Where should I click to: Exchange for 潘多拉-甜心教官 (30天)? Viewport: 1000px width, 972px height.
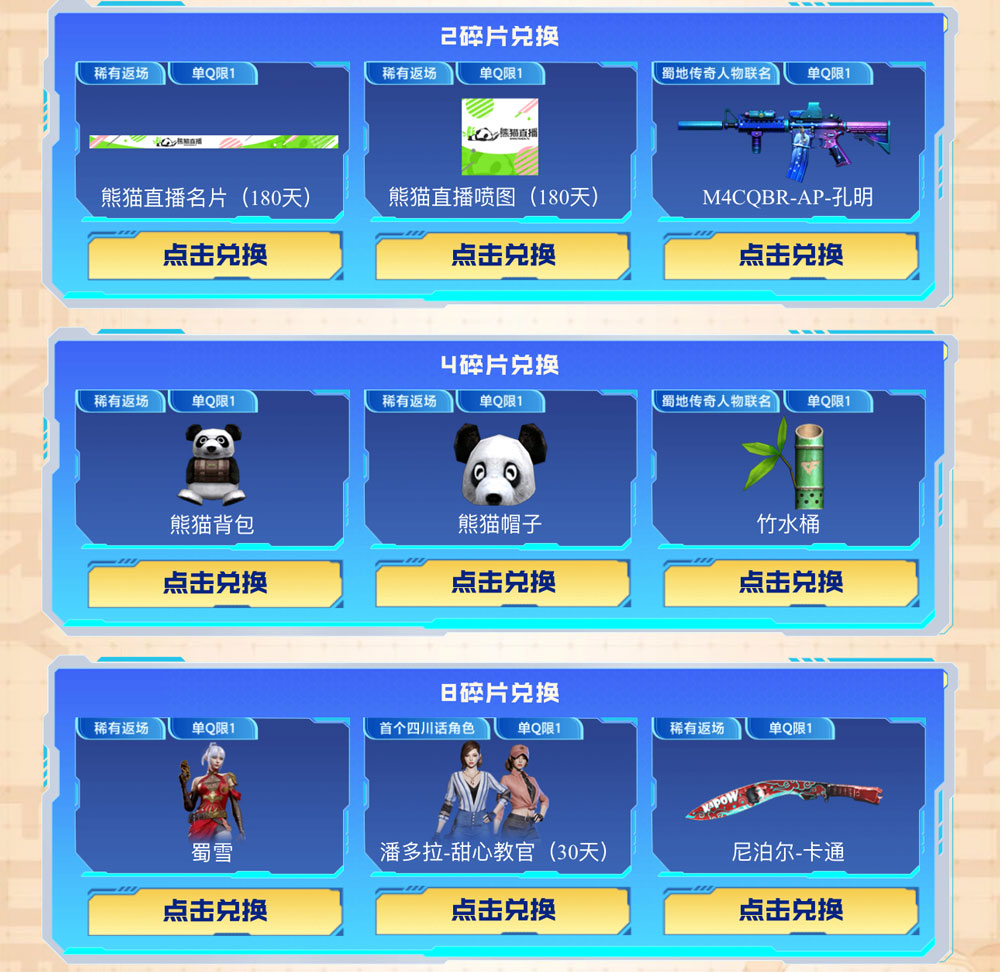point(502,911)
